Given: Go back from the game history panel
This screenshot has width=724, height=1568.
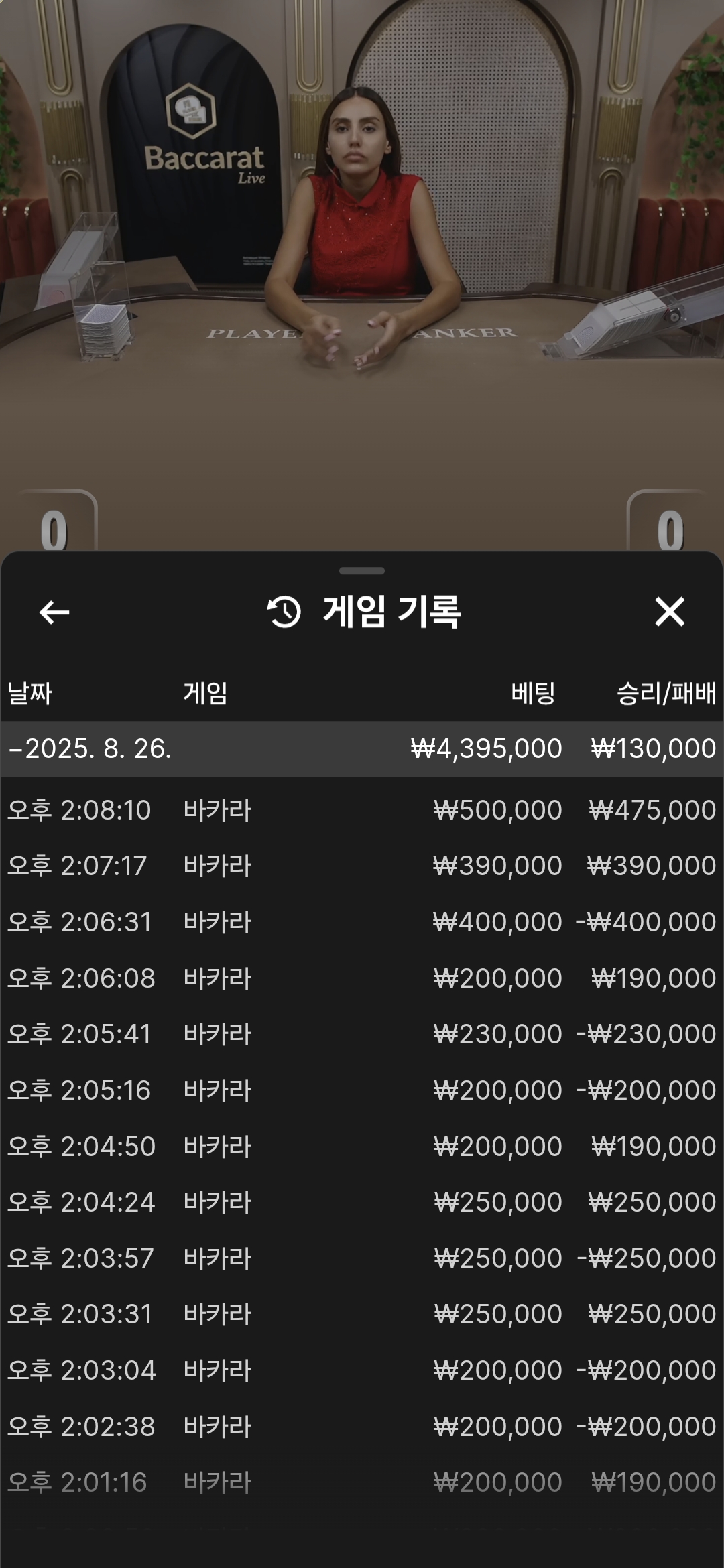Looking at the screenshot, I should pos(54,612).
